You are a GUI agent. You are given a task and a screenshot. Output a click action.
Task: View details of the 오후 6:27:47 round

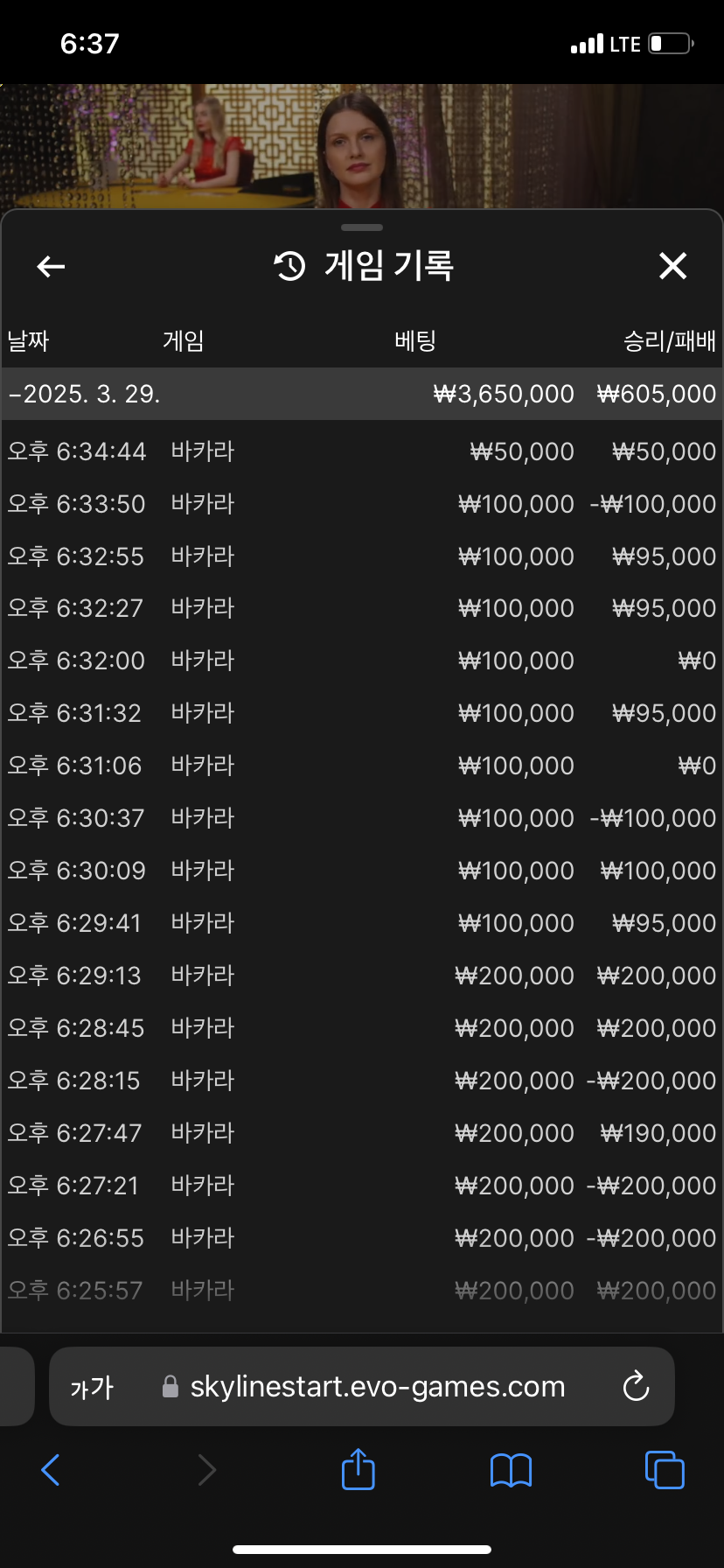(361, 1133)
